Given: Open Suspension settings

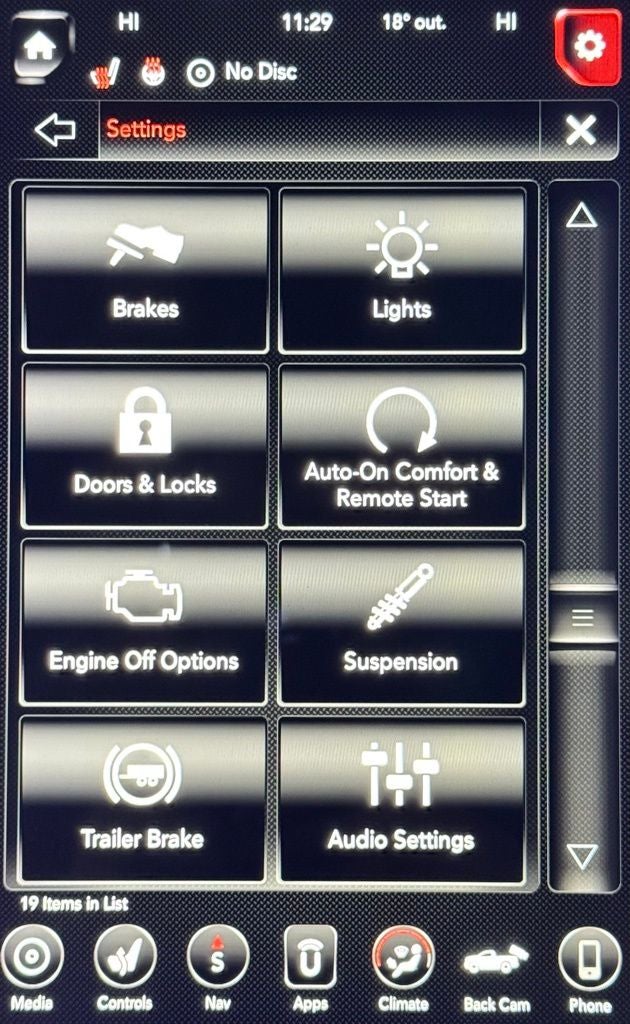Looking at the screenshot, I should pos(402,622).
